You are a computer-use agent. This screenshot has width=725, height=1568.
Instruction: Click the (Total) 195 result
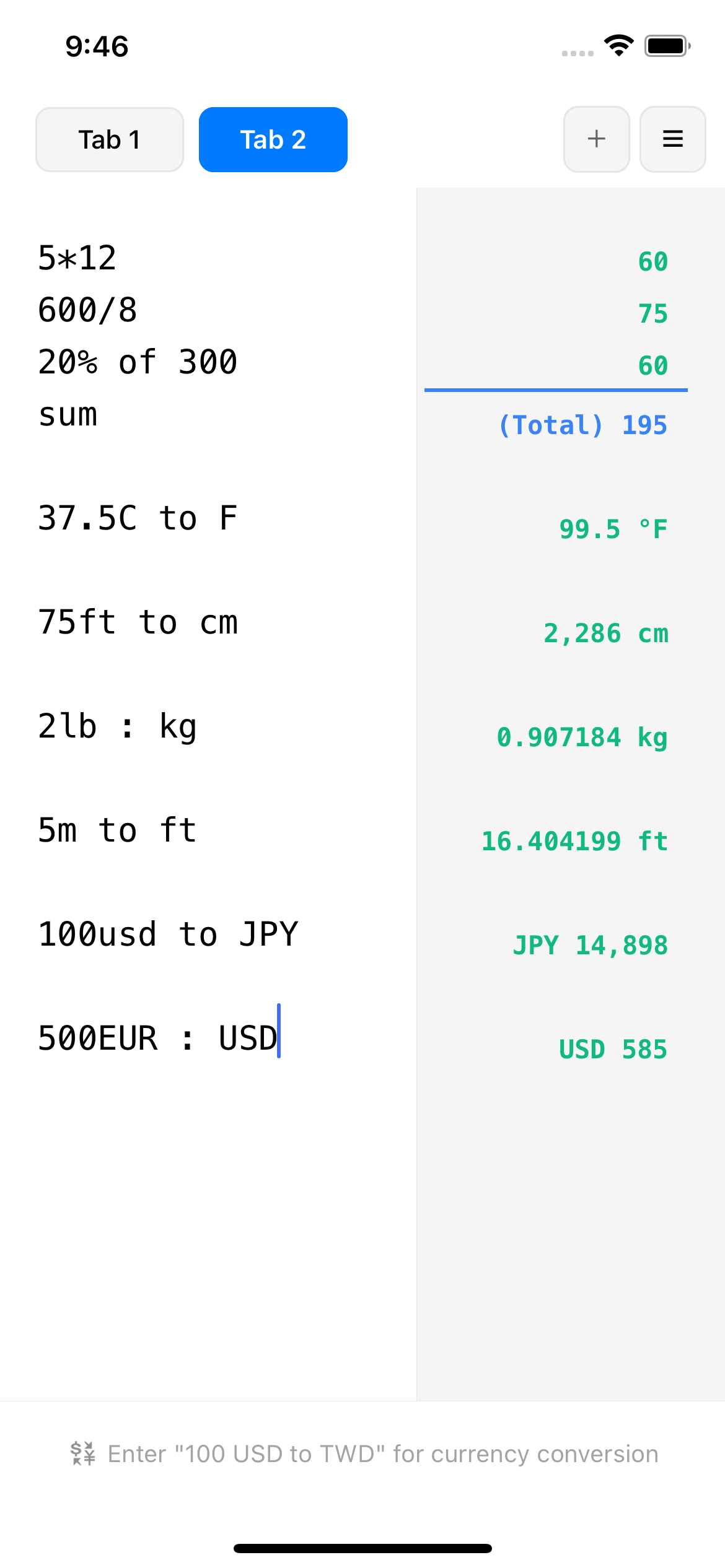[582, 425]
